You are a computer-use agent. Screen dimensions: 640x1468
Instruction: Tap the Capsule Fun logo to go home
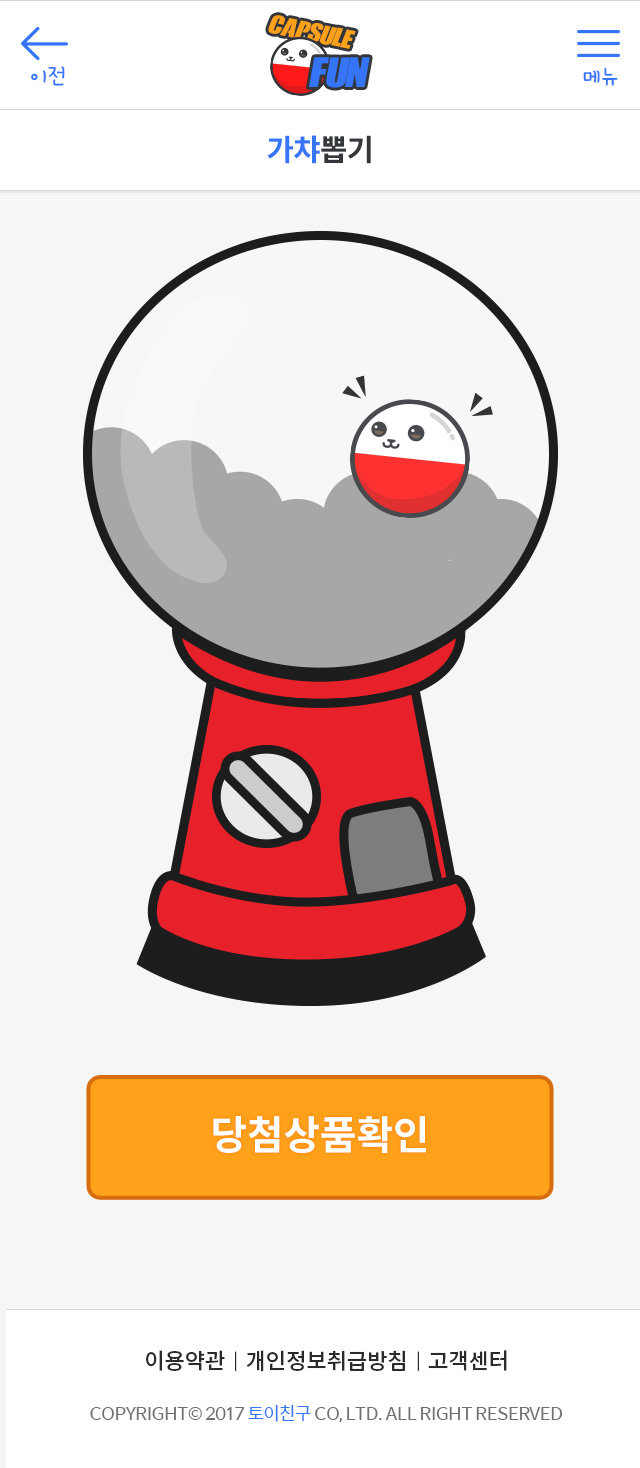coord(319,54)
